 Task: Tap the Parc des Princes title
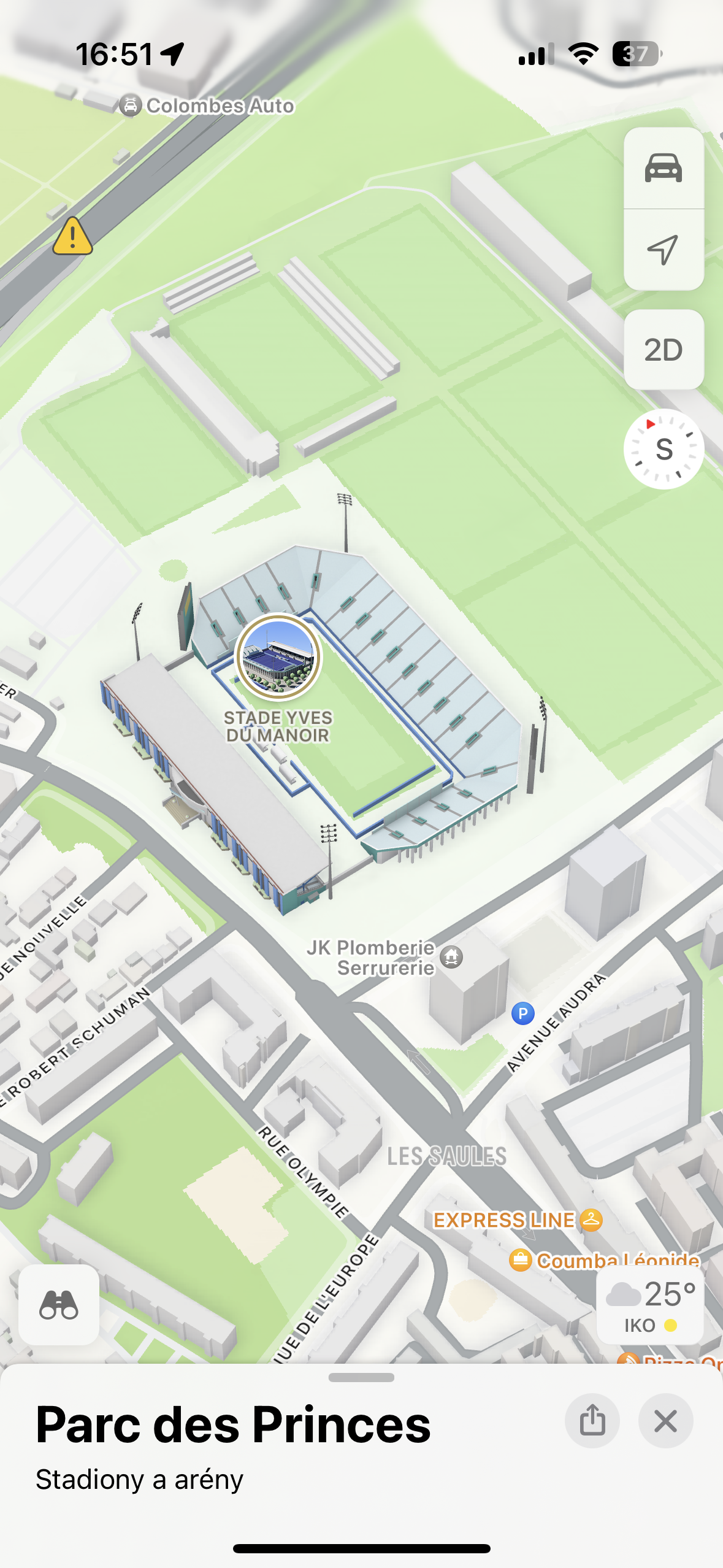click(x=232, y=1424)
